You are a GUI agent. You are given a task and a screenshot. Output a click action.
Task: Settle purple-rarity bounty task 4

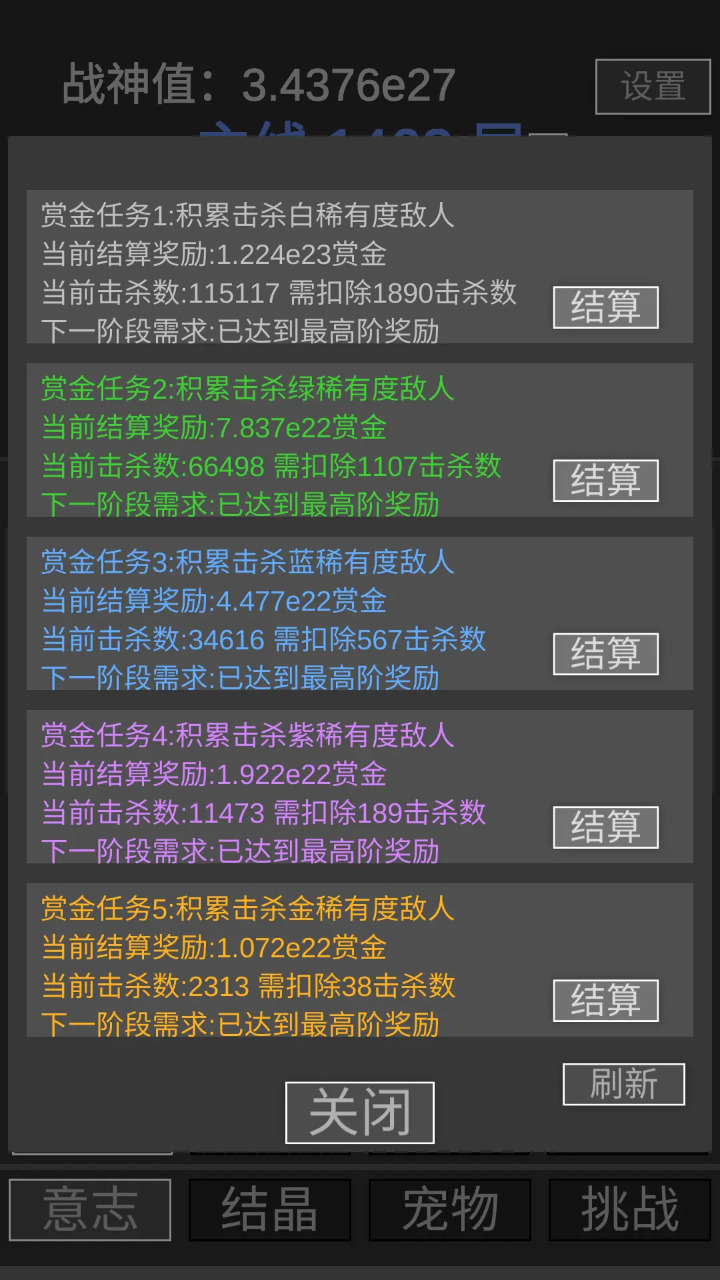click(x=605, y=827)
